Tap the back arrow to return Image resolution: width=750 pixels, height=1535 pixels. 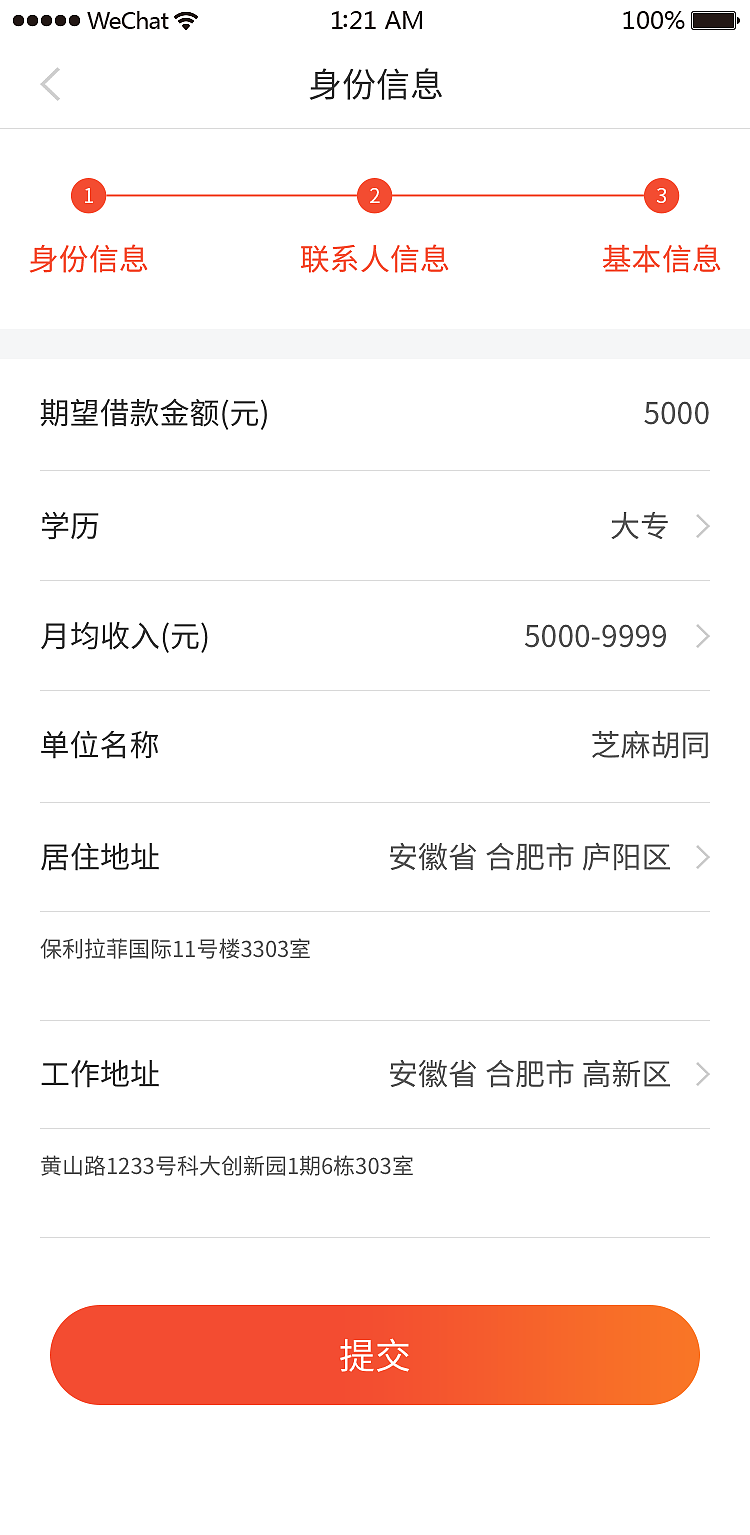pyautogui.click(x=50, y=84)
